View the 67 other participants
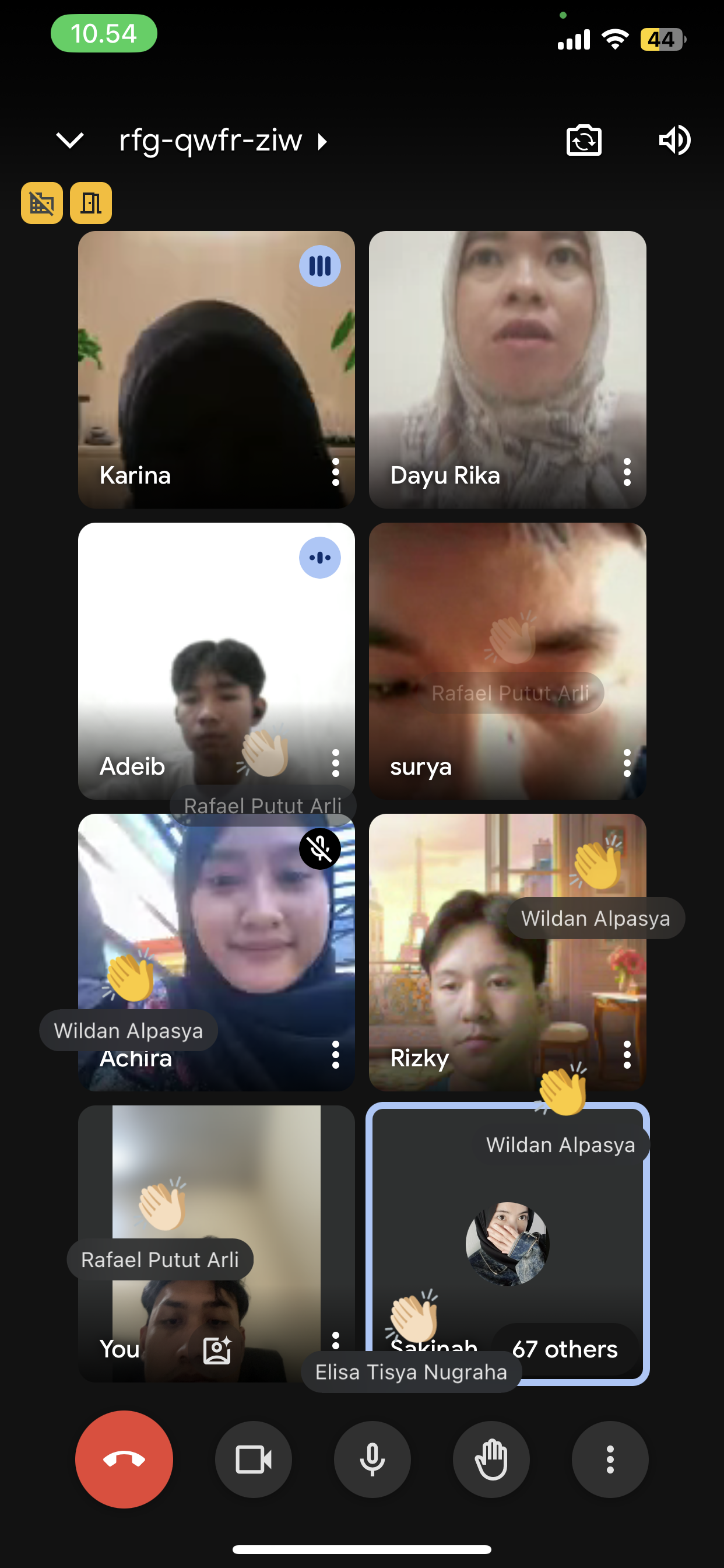The width and height of the screenshot is (724, 1568). [565, 1349]
